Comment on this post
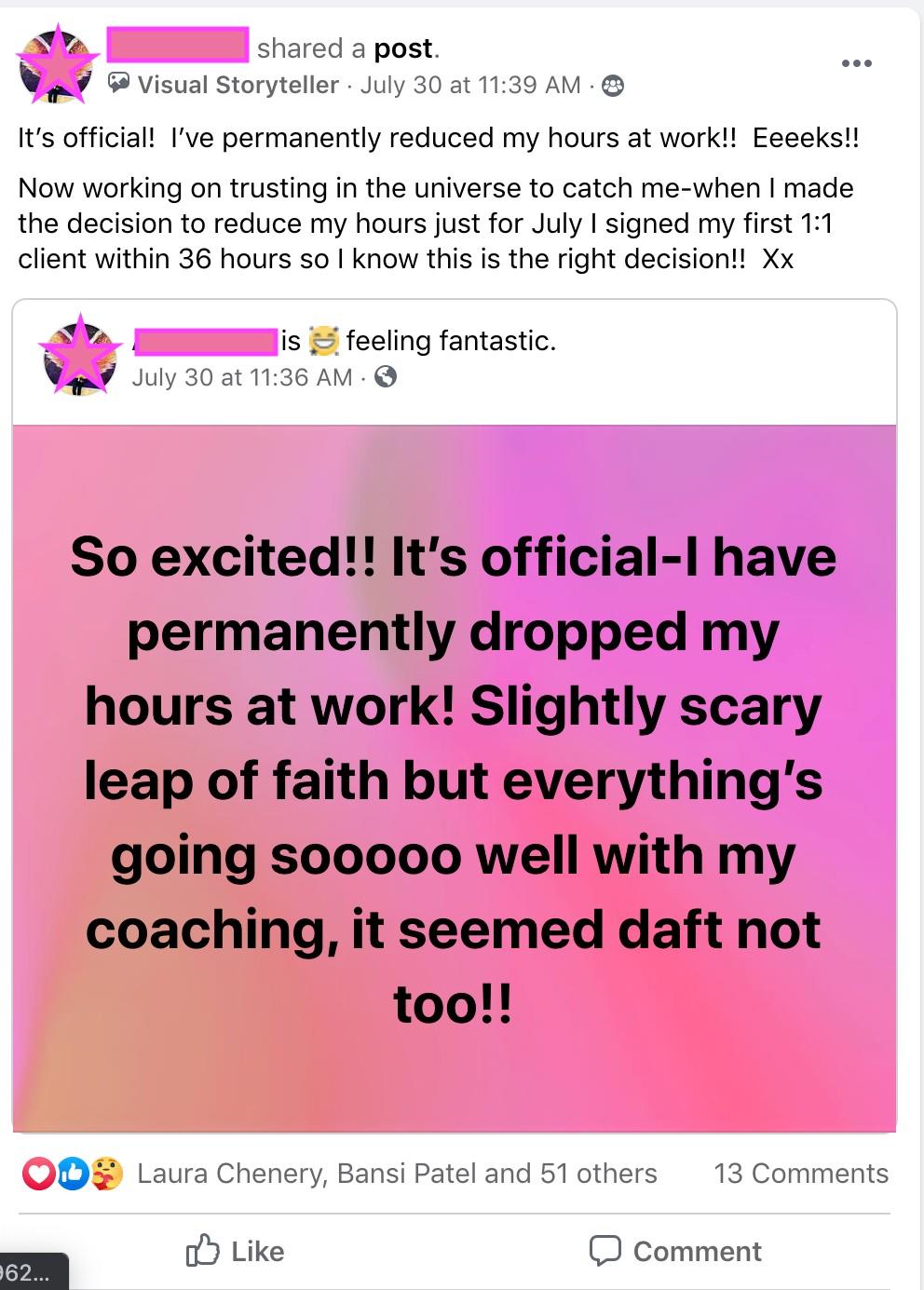 coord(675,1251)
